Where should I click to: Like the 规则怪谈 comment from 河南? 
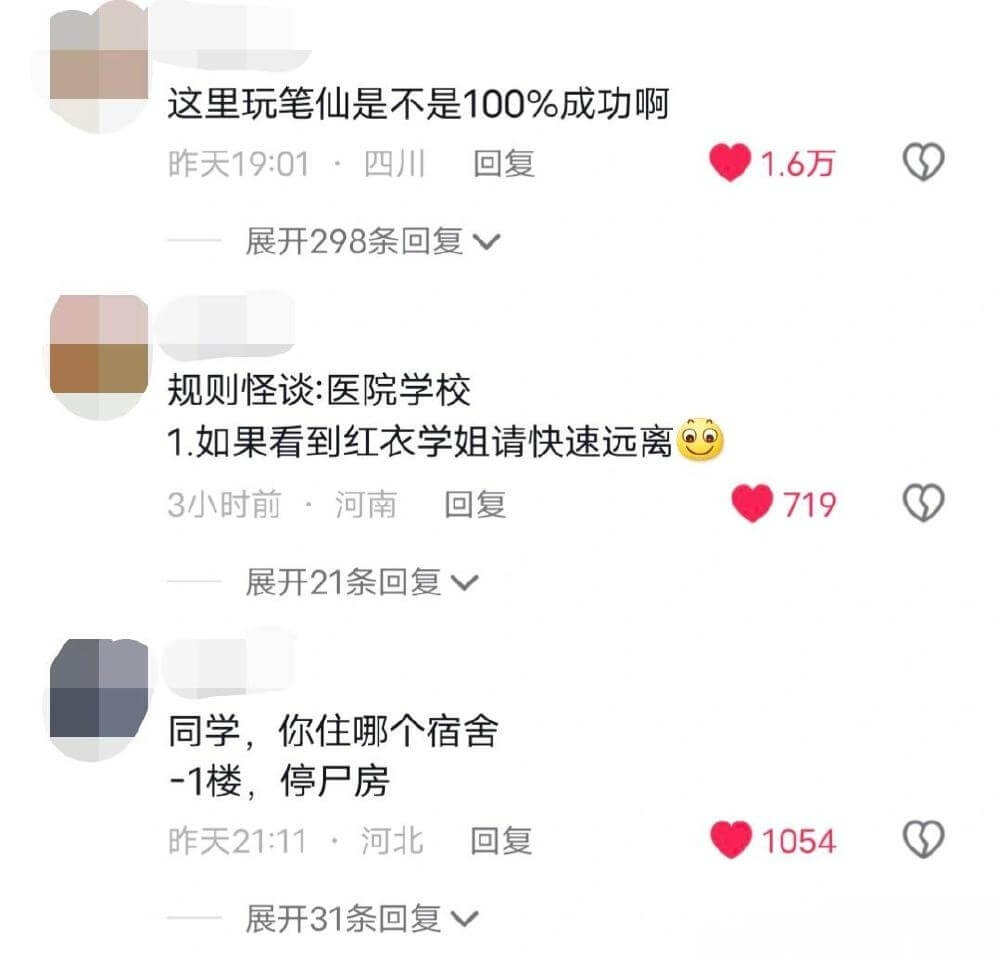[753, 504]
